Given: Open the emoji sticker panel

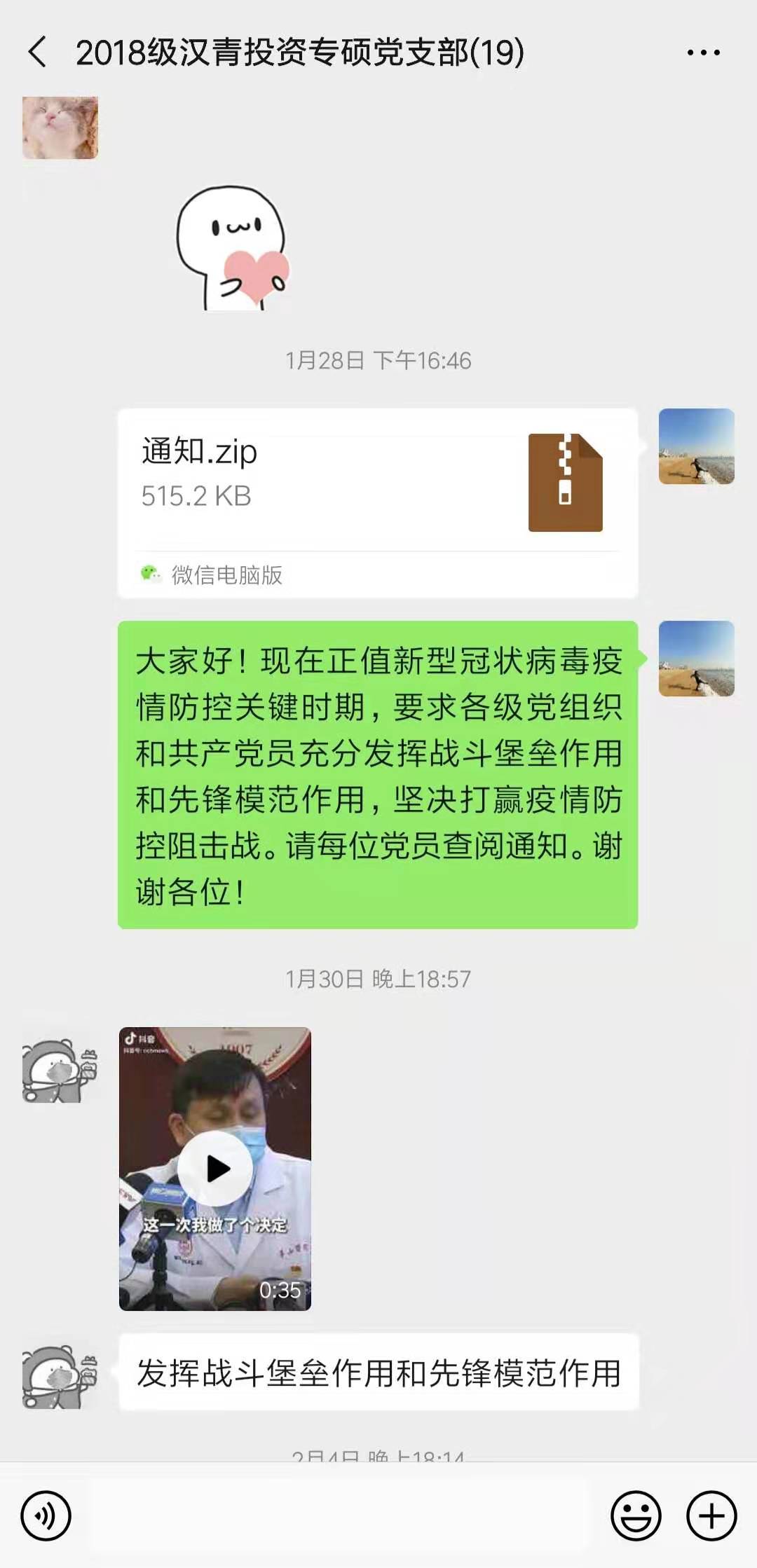Looking at the screenshot, I should pos(636,1516).
